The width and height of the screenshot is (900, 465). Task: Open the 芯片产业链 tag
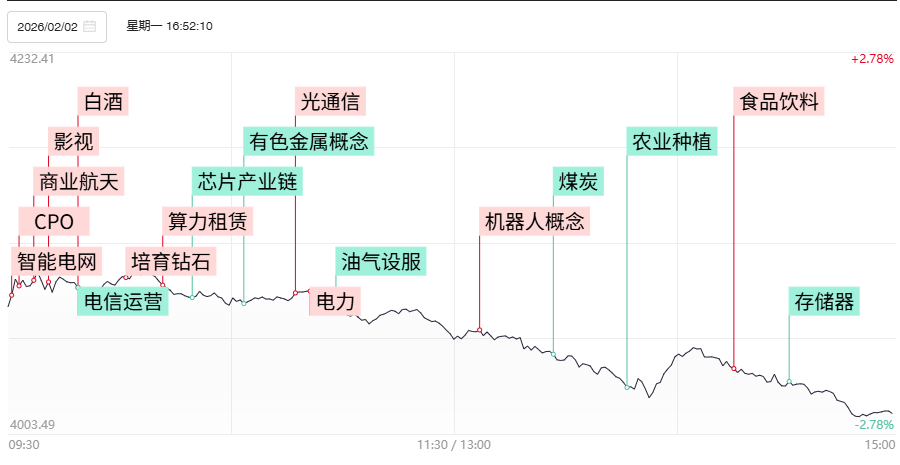[x=247, y=181]
